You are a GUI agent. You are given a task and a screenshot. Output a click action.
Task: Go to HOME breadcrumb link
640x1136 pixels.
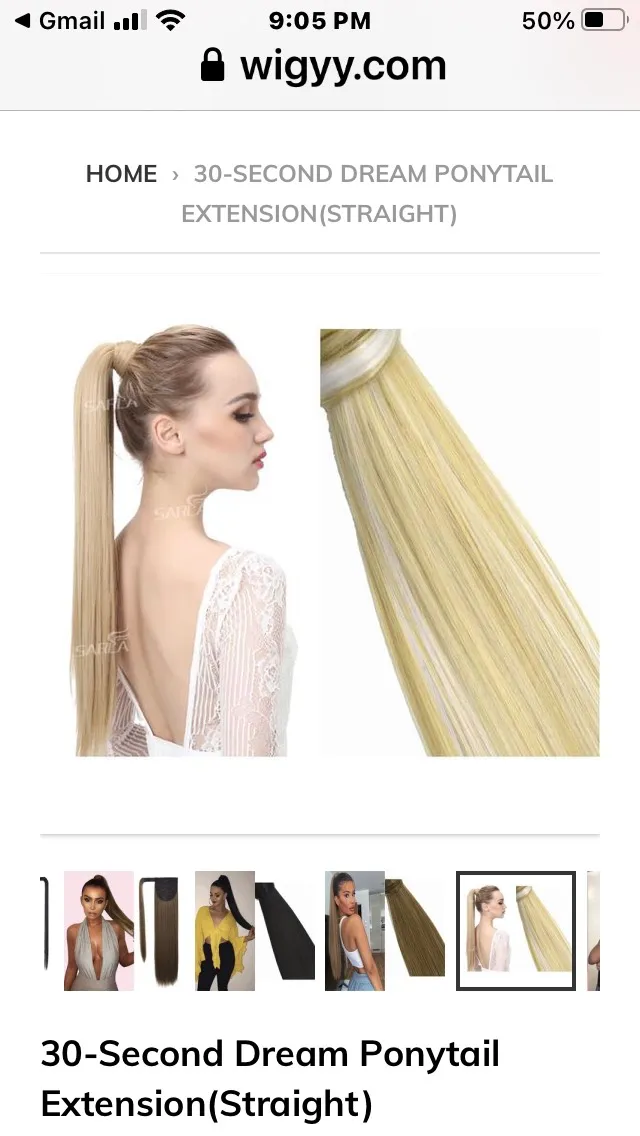point(121,174)
